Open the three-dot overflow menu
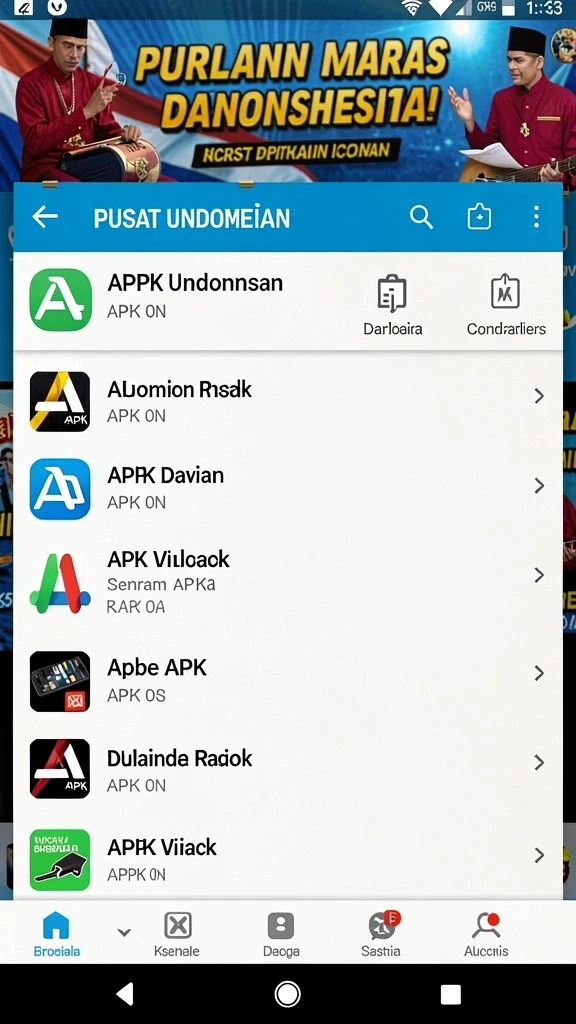Viewport: 576px width, 1024px height. coord(536,217)
